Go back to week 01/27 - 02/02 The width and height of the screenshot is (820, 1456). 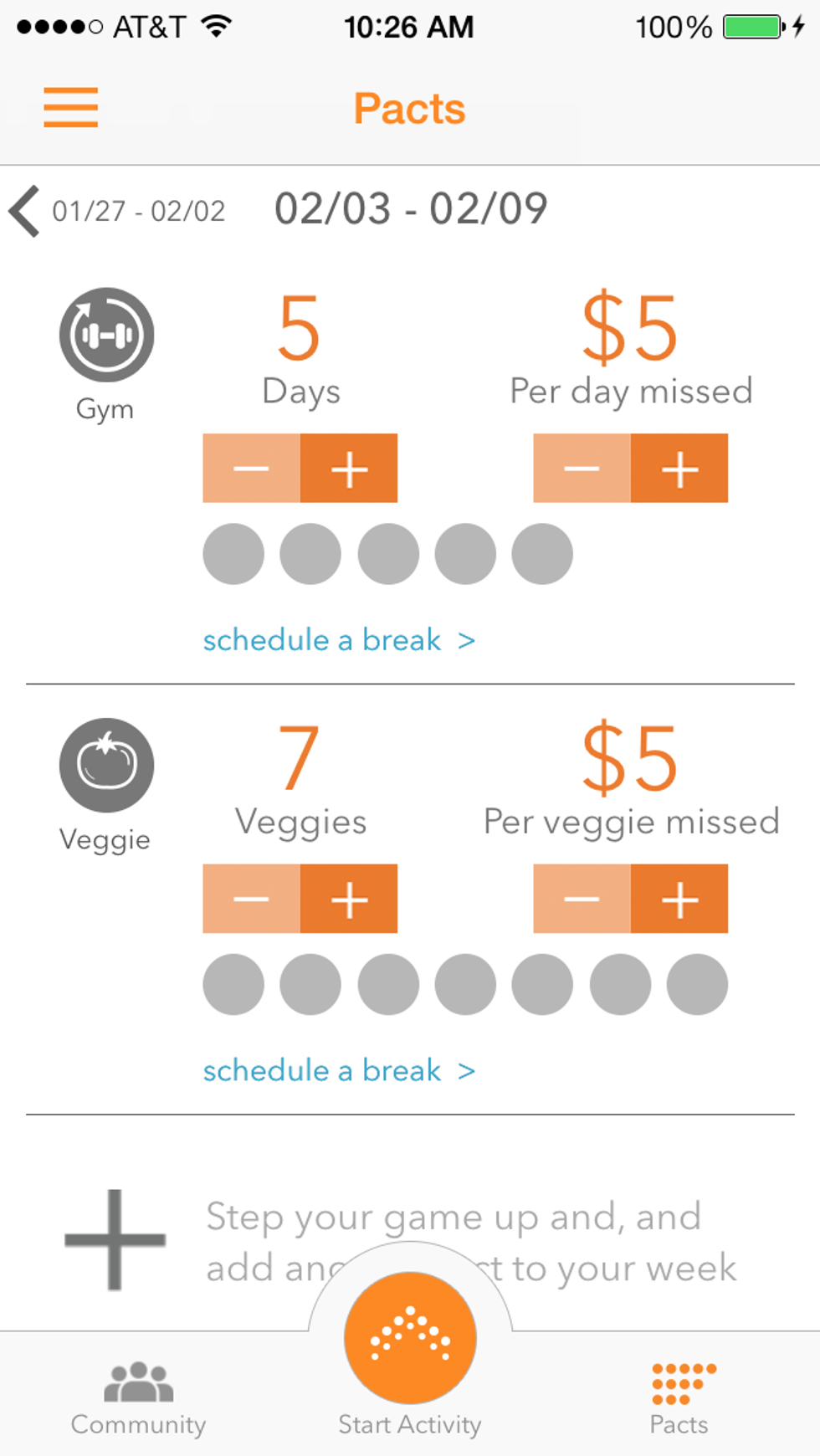117,211
